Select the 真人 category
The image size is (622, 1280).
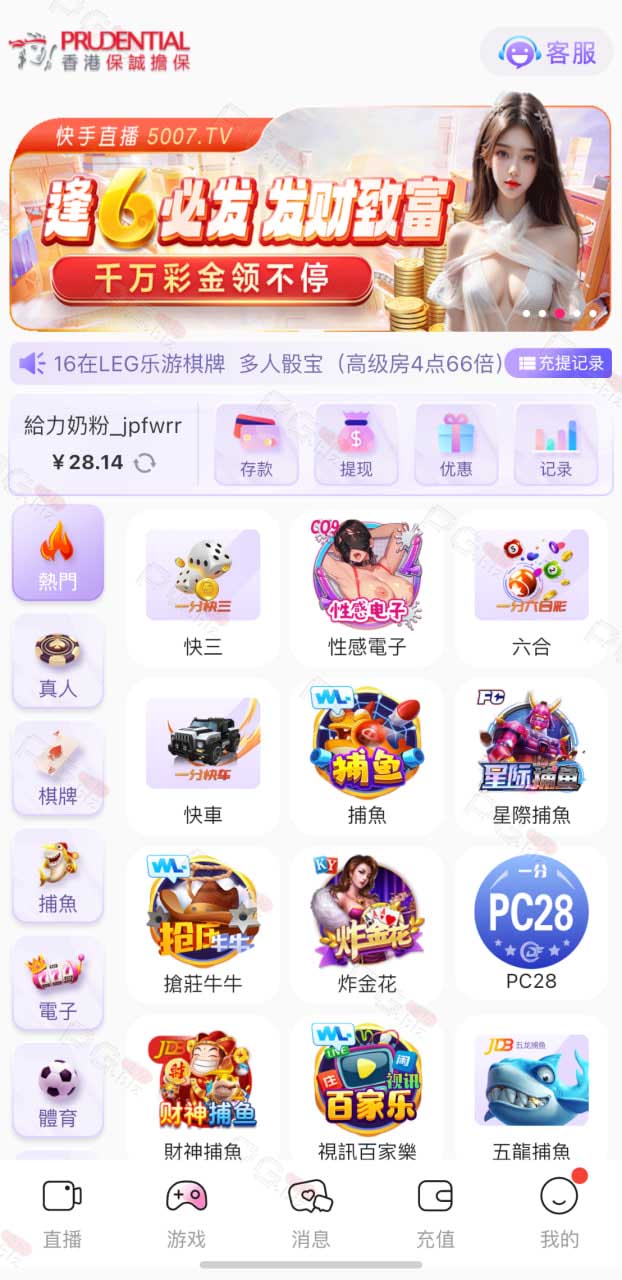point(58,661)
